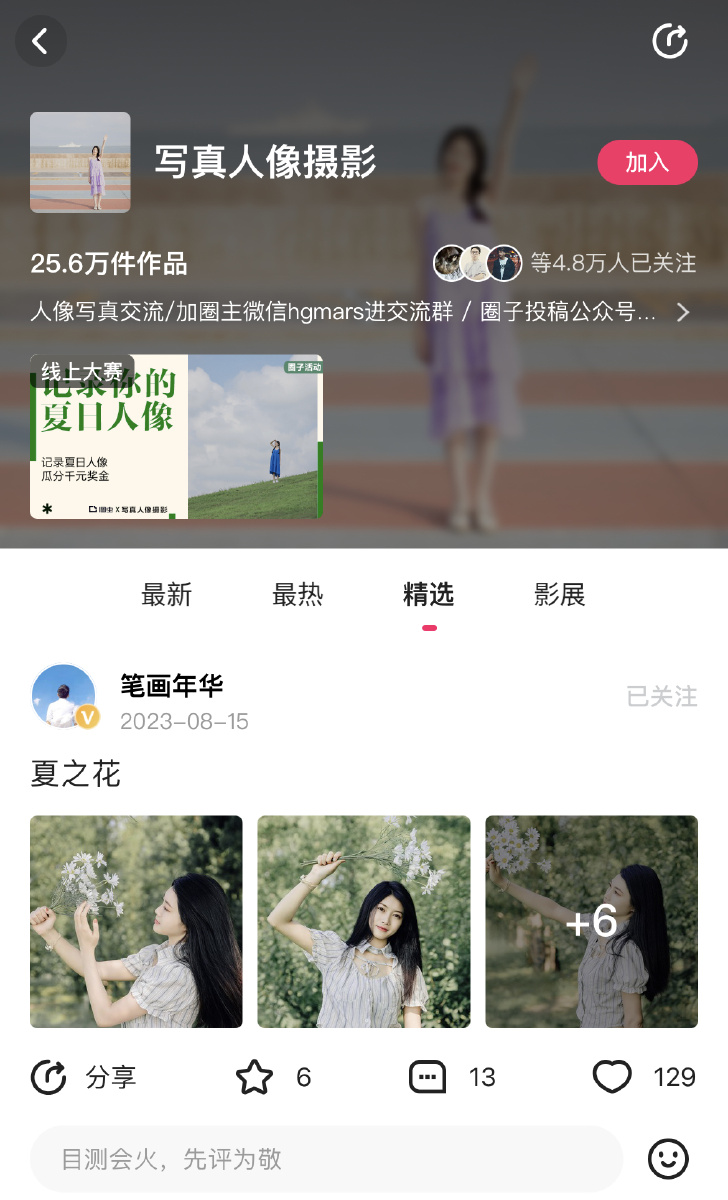Screen dimensions: 728x1200
Task: Tap 已关注 to unfollow 笔画年华
Action: [661, 696]
